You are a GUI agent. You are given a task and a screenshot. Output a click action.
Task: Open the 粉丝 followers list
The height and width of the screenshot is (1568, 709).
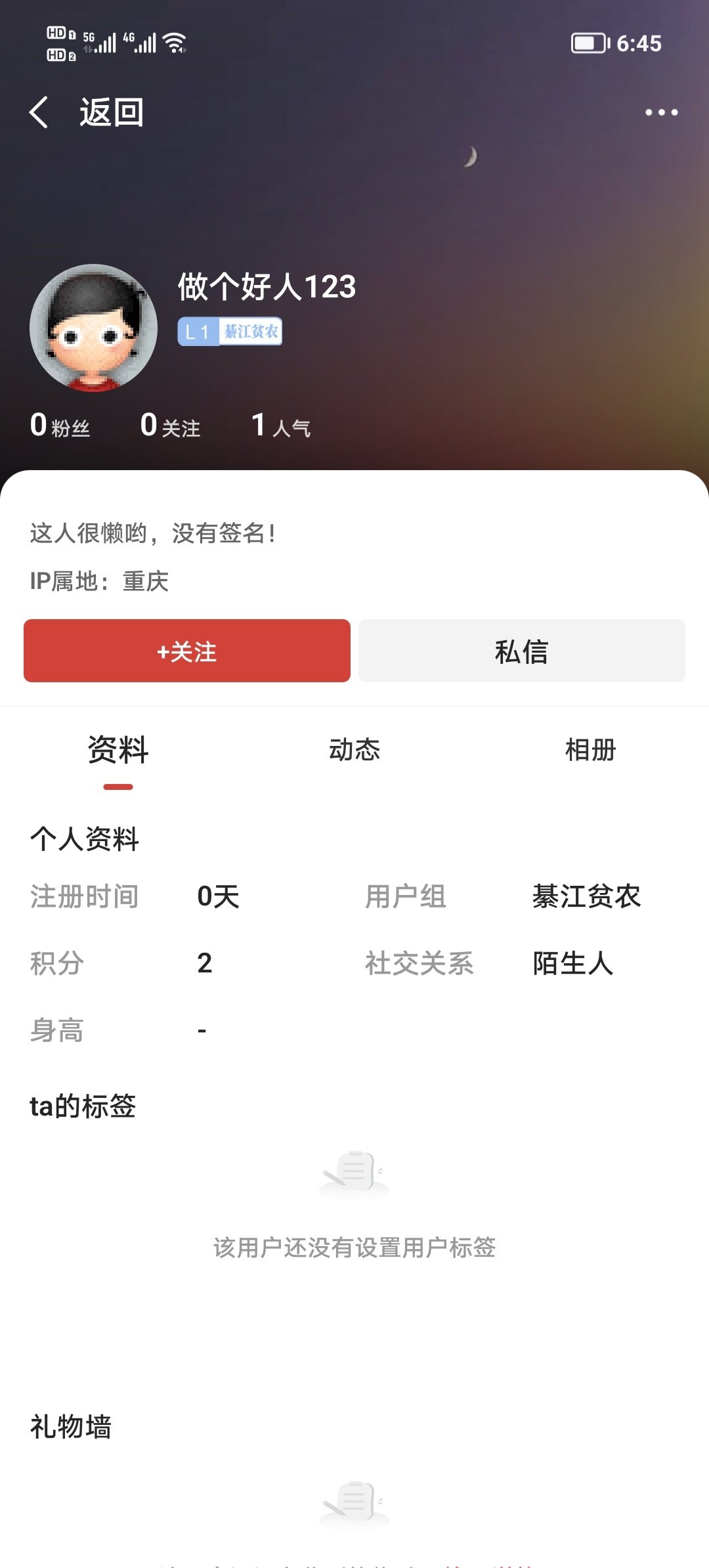pyautogui.click(x=60, y=426)
